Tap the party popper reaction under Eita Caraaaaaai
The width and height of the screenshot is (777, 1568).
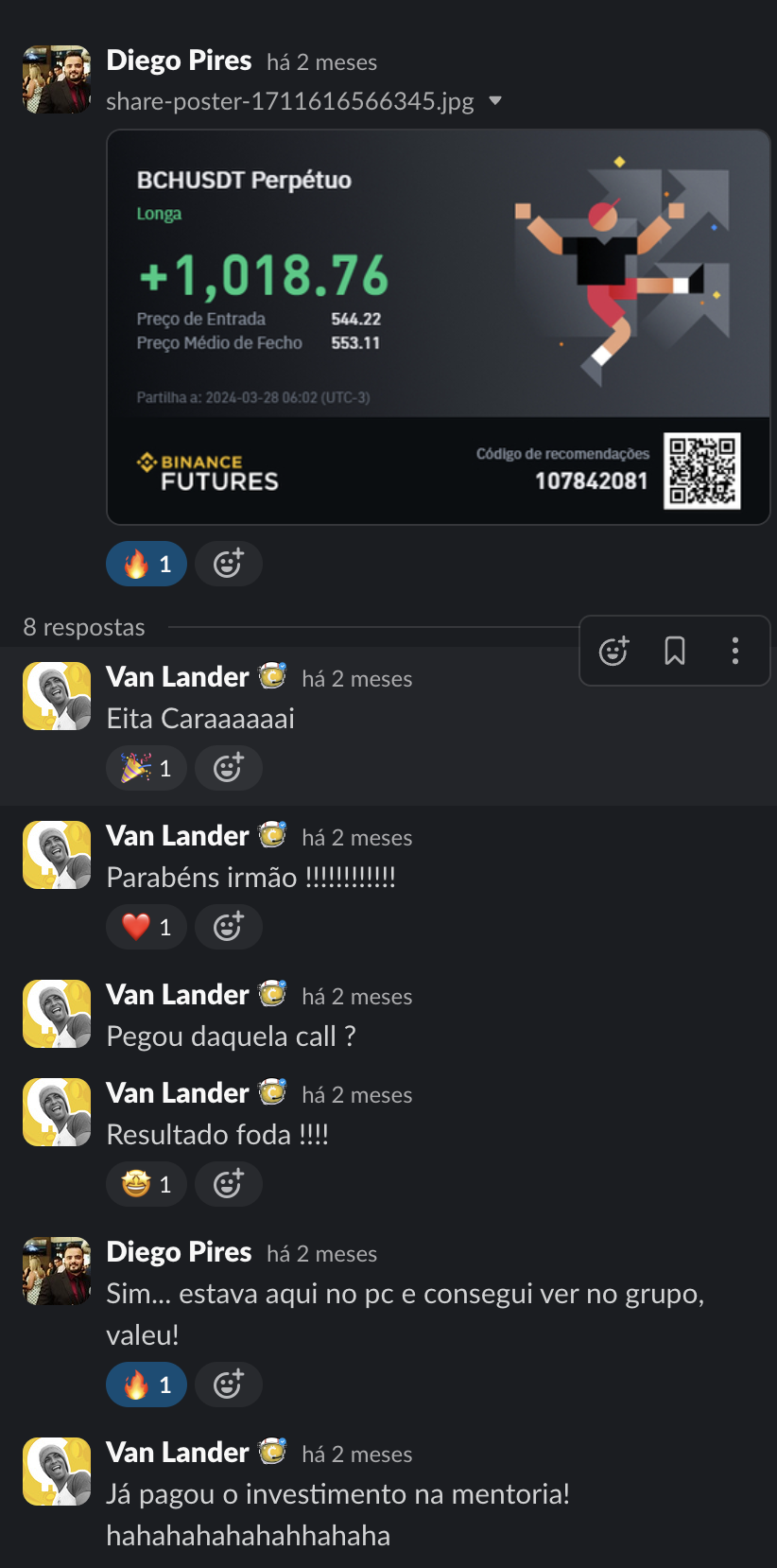tap(147, 768)
